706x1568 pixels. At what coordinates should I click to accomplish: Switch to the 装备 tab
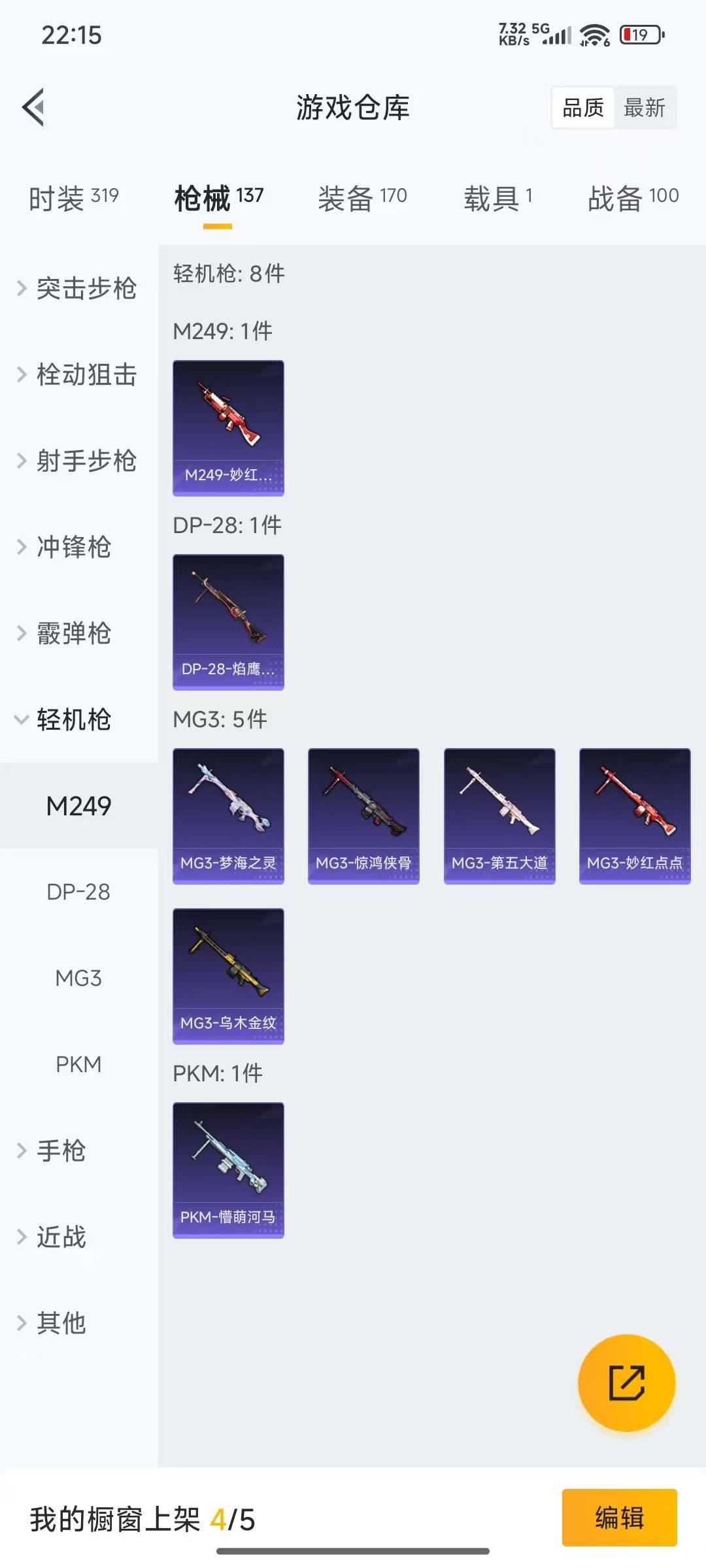tap(362, 197)
